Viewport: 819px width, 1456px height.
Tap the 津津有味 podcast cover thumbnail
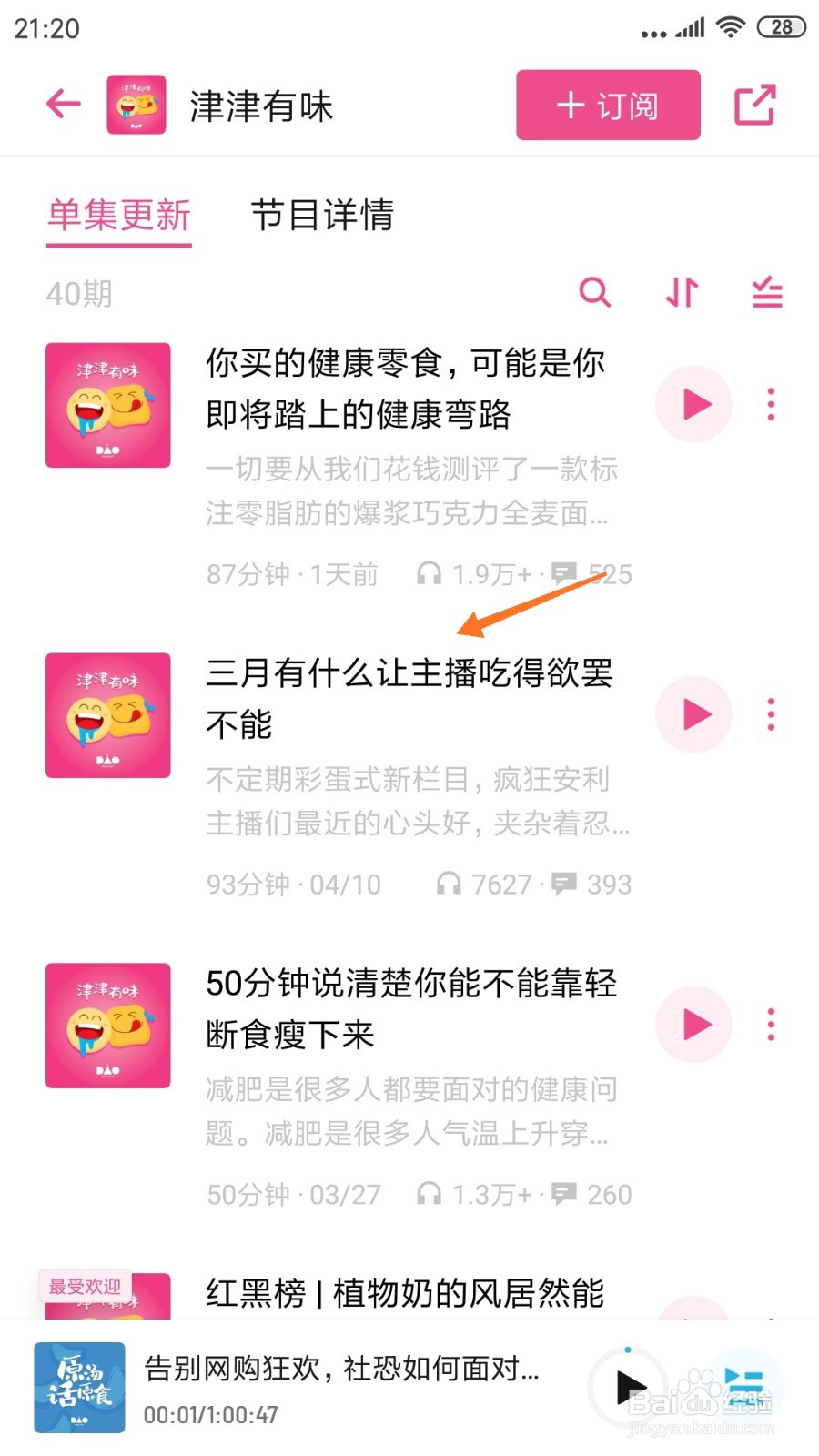136,103
